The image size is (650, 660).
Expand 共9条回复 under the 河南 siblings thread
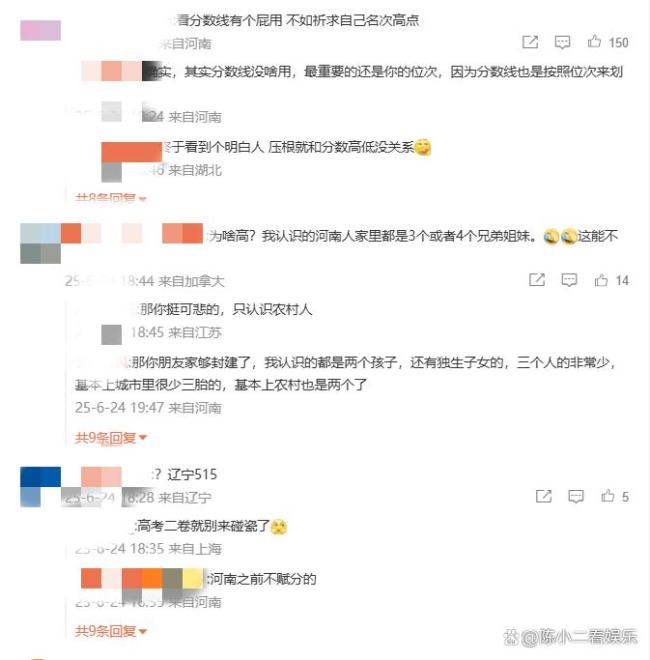click(x=111, y=437)
